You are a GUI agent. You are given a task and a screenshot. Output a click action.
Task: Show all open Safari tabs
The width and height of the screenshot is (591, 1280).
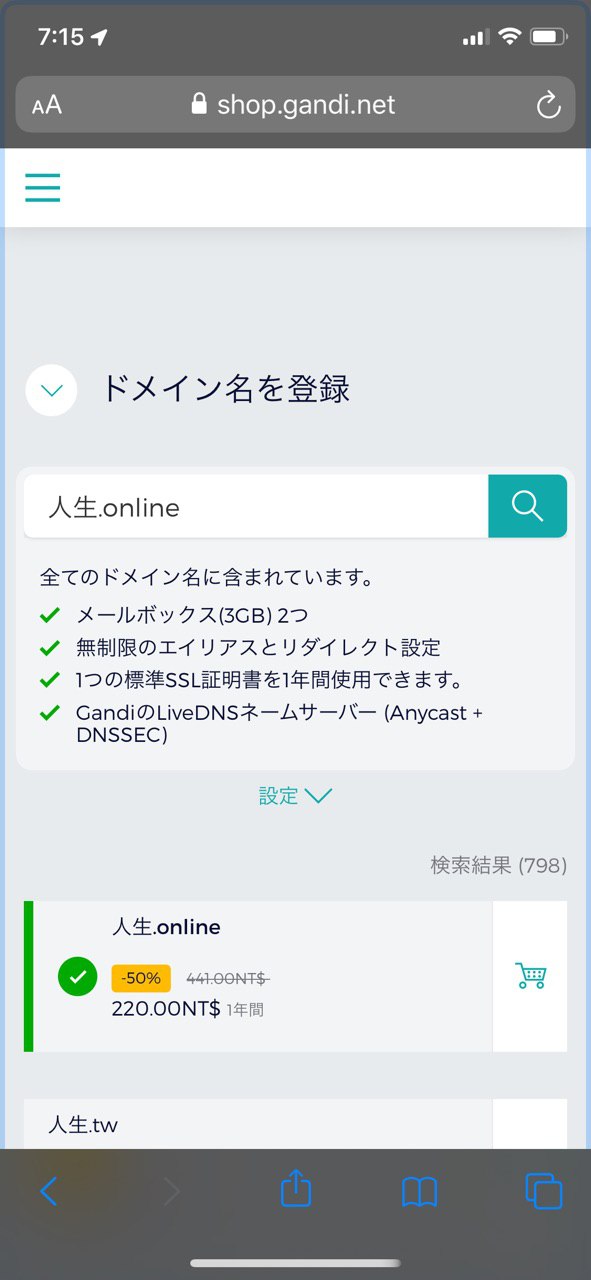tap(544, 1191)
